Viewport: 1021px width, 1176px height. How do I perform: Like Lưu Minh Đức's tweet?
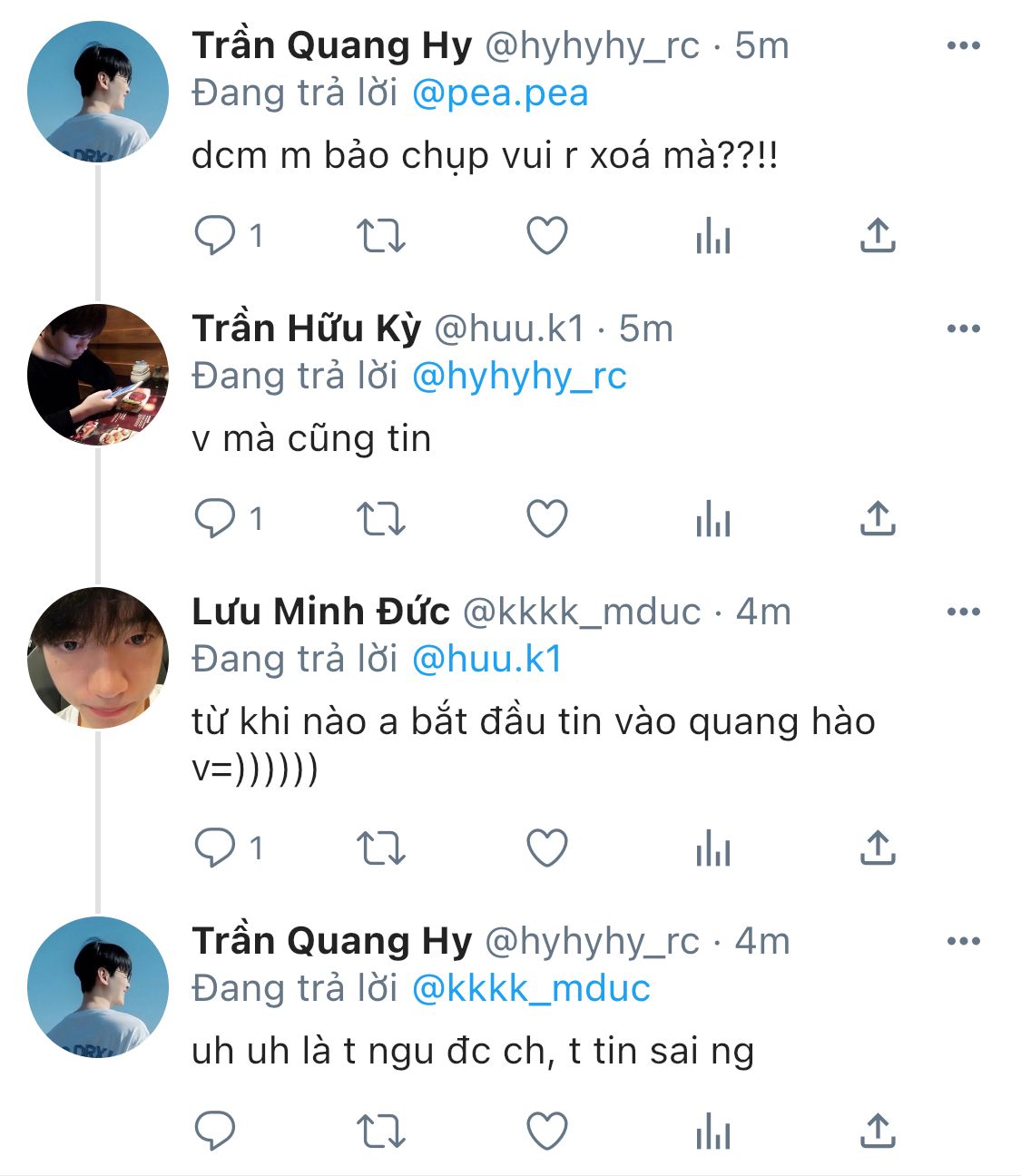[547, 848]
